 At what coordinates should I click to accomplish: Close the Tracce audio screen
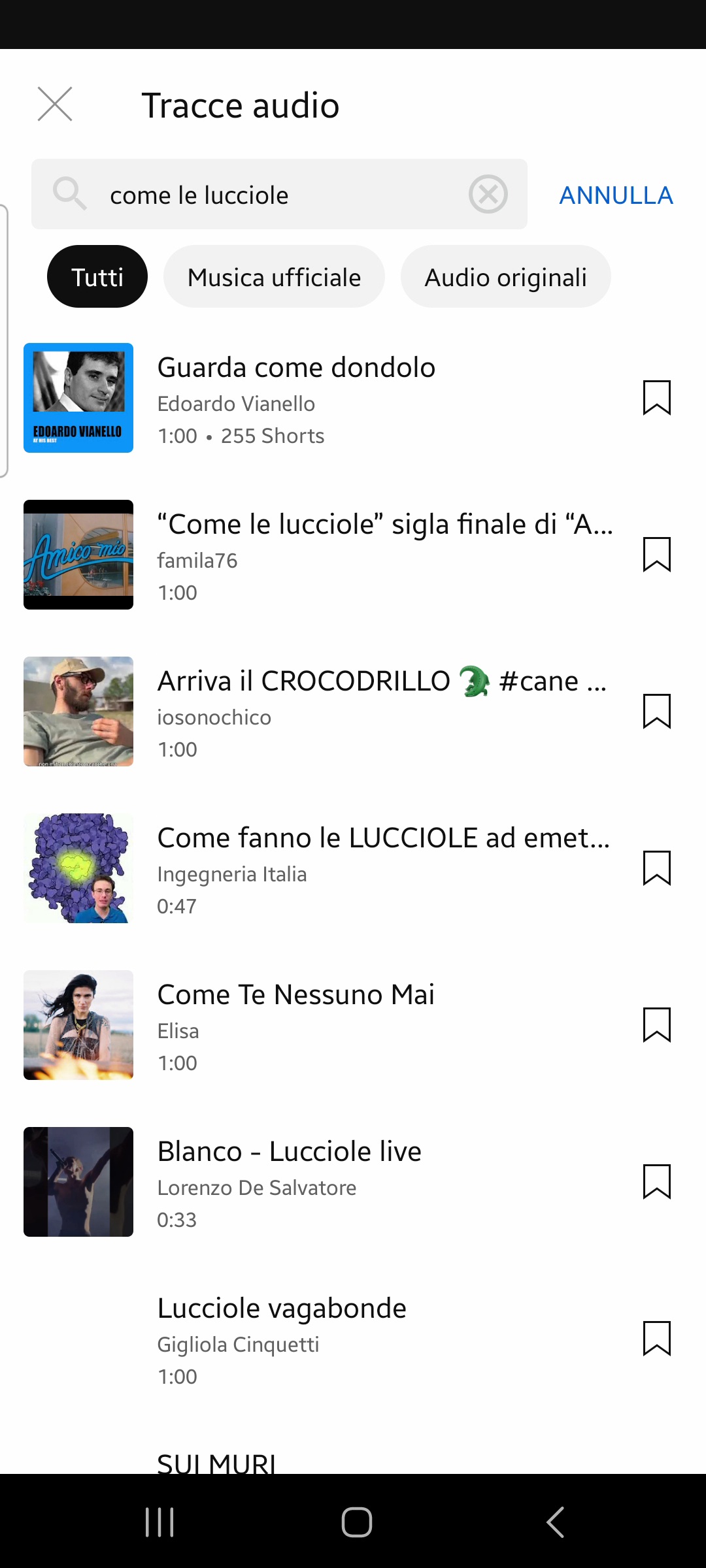55,105
